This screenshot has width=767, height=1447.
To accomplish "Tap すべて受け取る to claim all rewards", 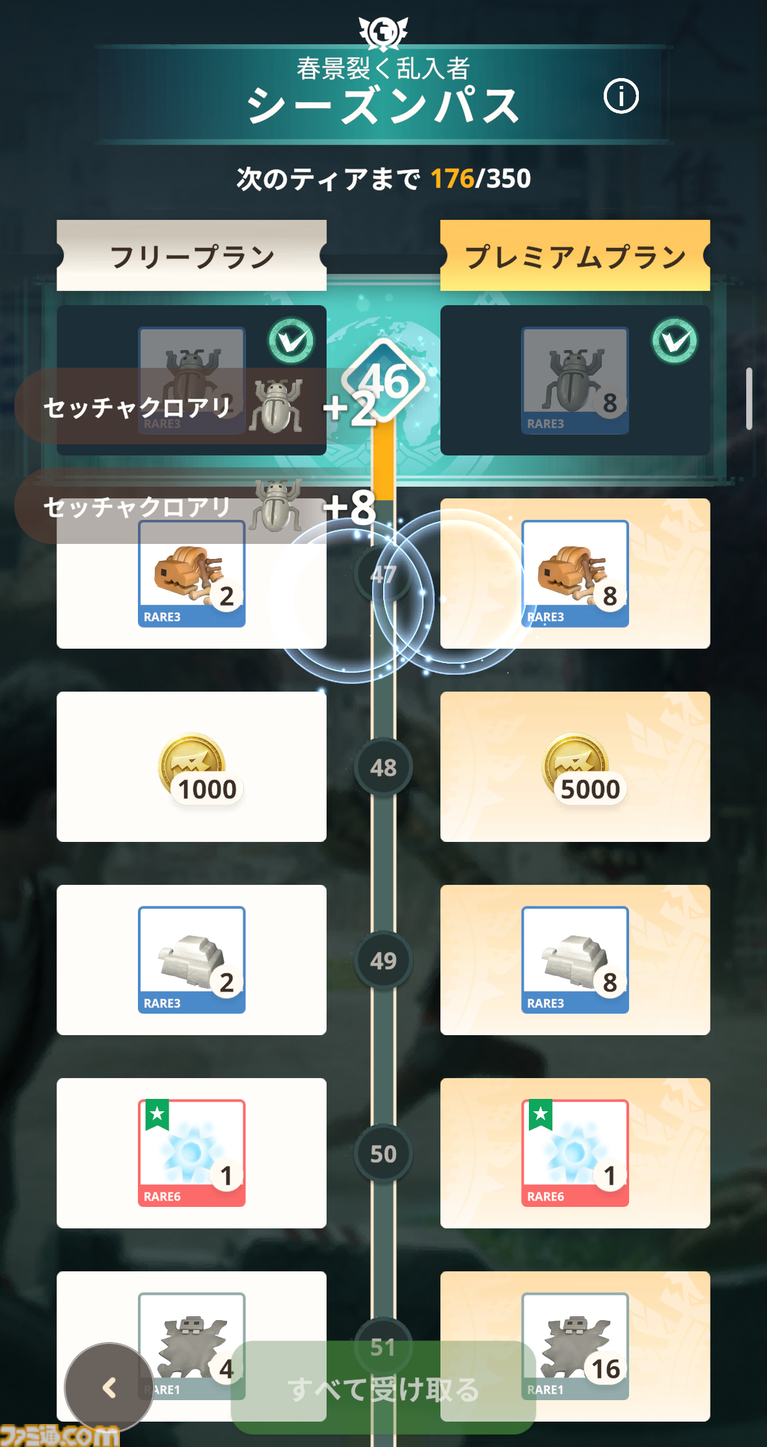I will pos(384,1389).
